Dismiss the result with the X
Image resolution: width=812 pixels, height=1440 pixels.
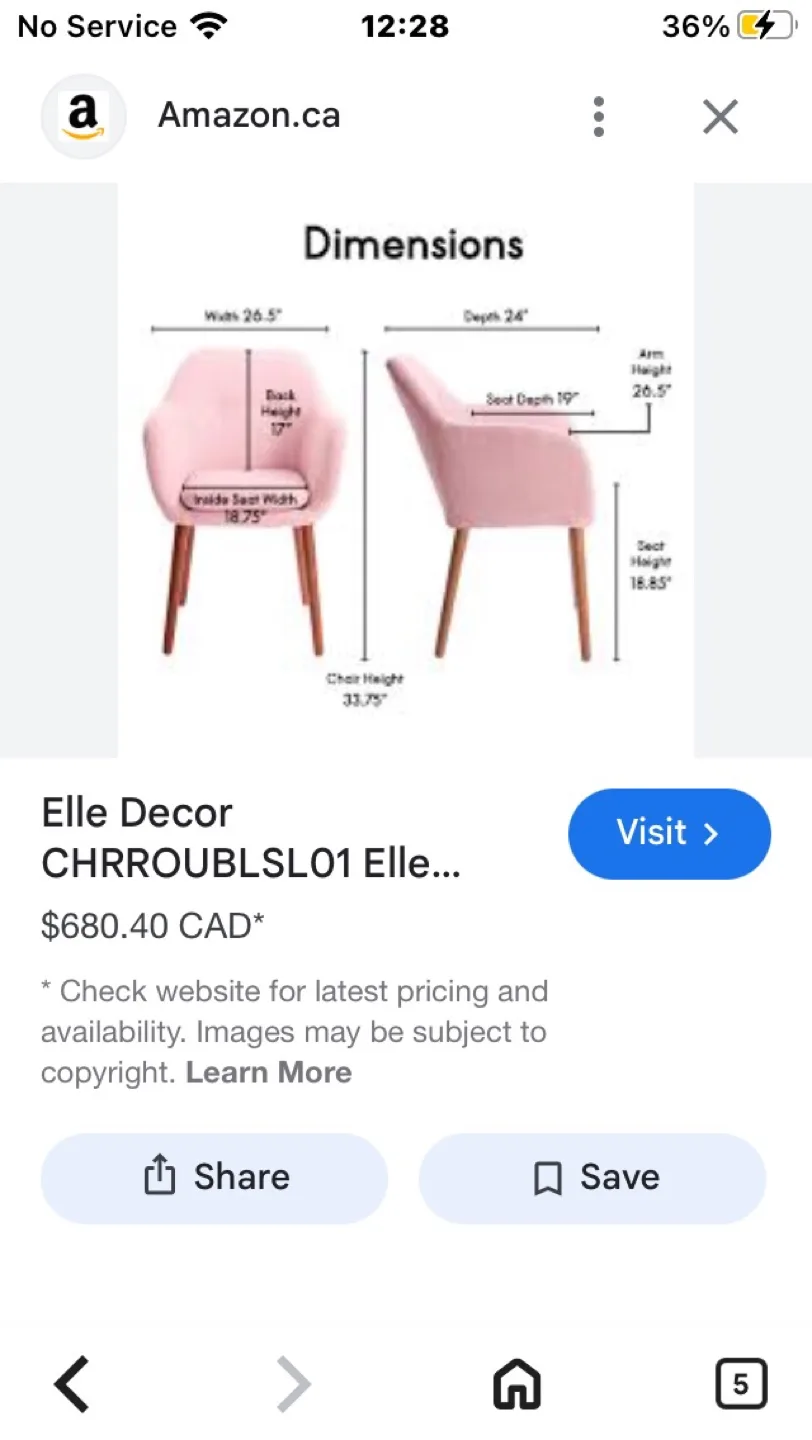[x=719, y=117]
